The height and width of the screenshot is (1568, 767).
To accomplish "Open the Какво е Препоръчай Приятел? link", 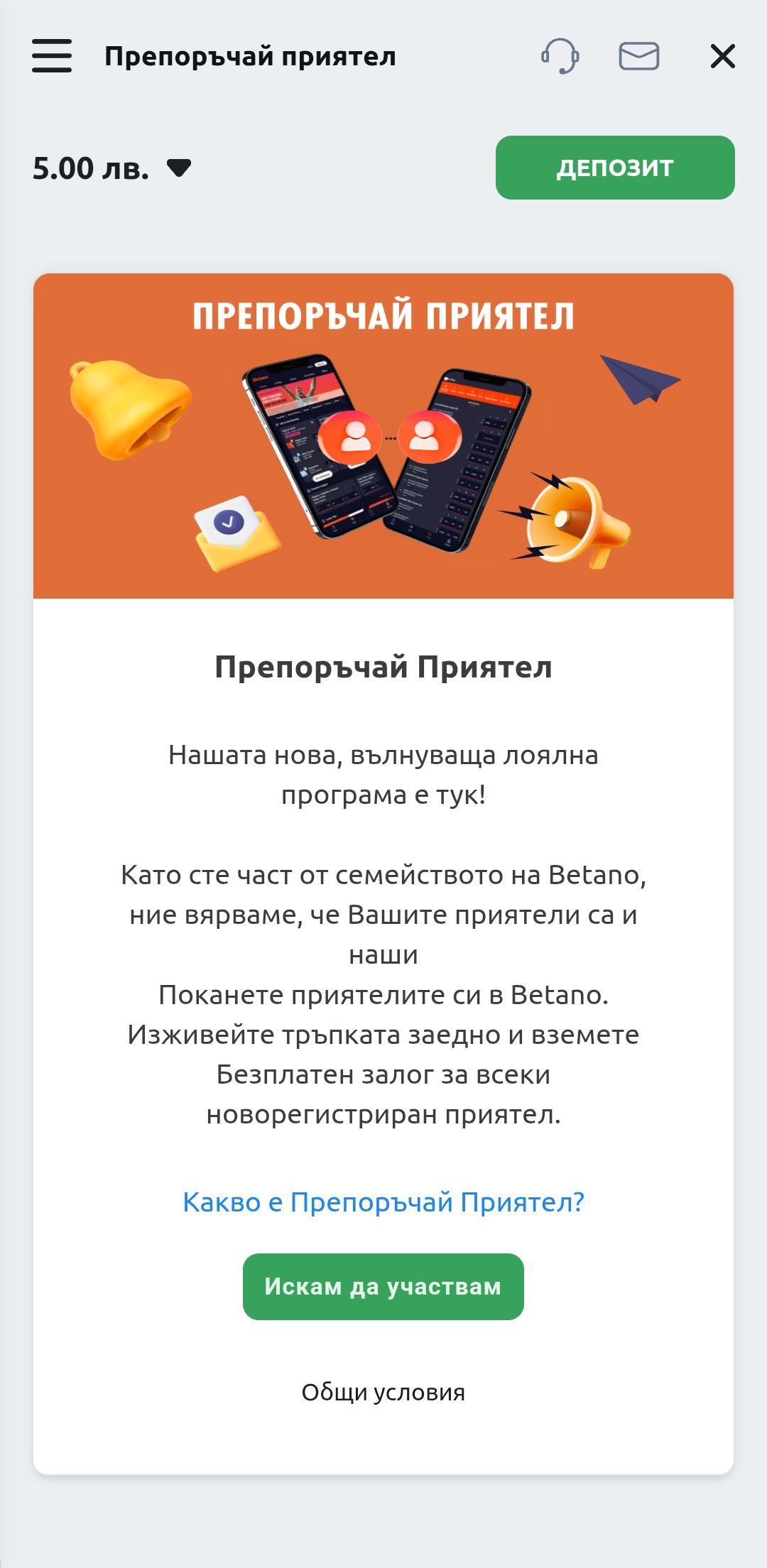I will point(383,1202).
